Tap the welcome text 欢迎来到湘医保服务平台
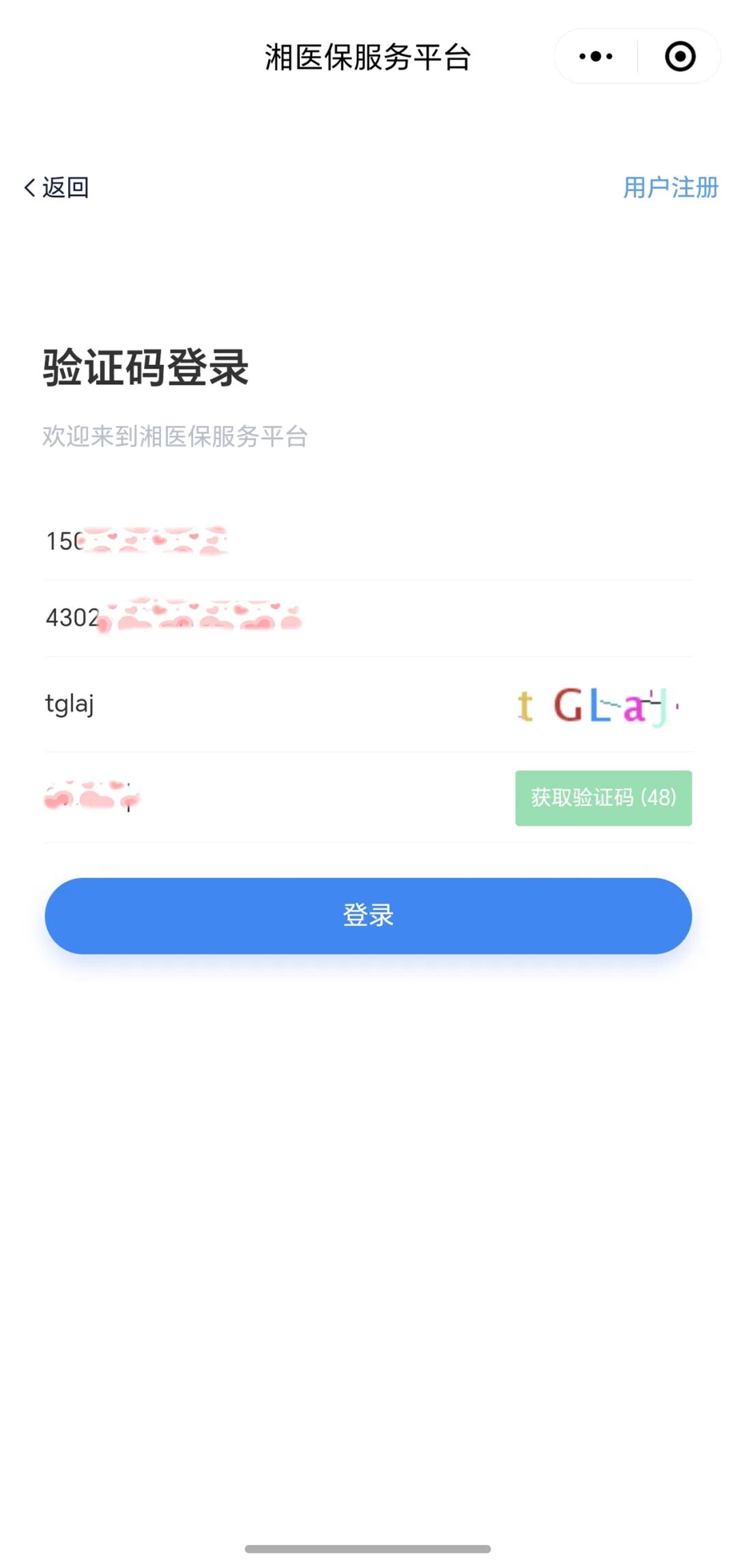This screenshot has height=1568, width=737. tap(175, 437)
